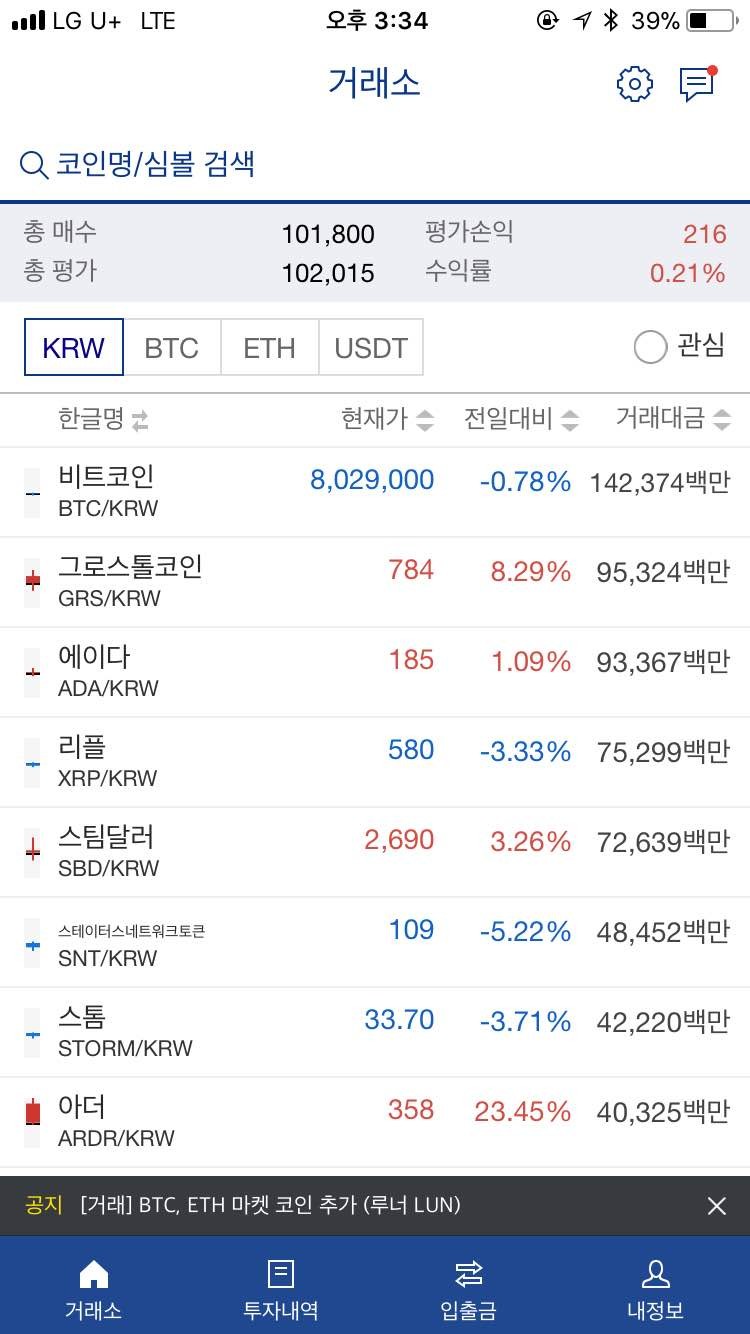Screen dimensions: 750x1334
Task: Tap the ARDR red candlestick chart mark
Action: (x=31, y=1110)
